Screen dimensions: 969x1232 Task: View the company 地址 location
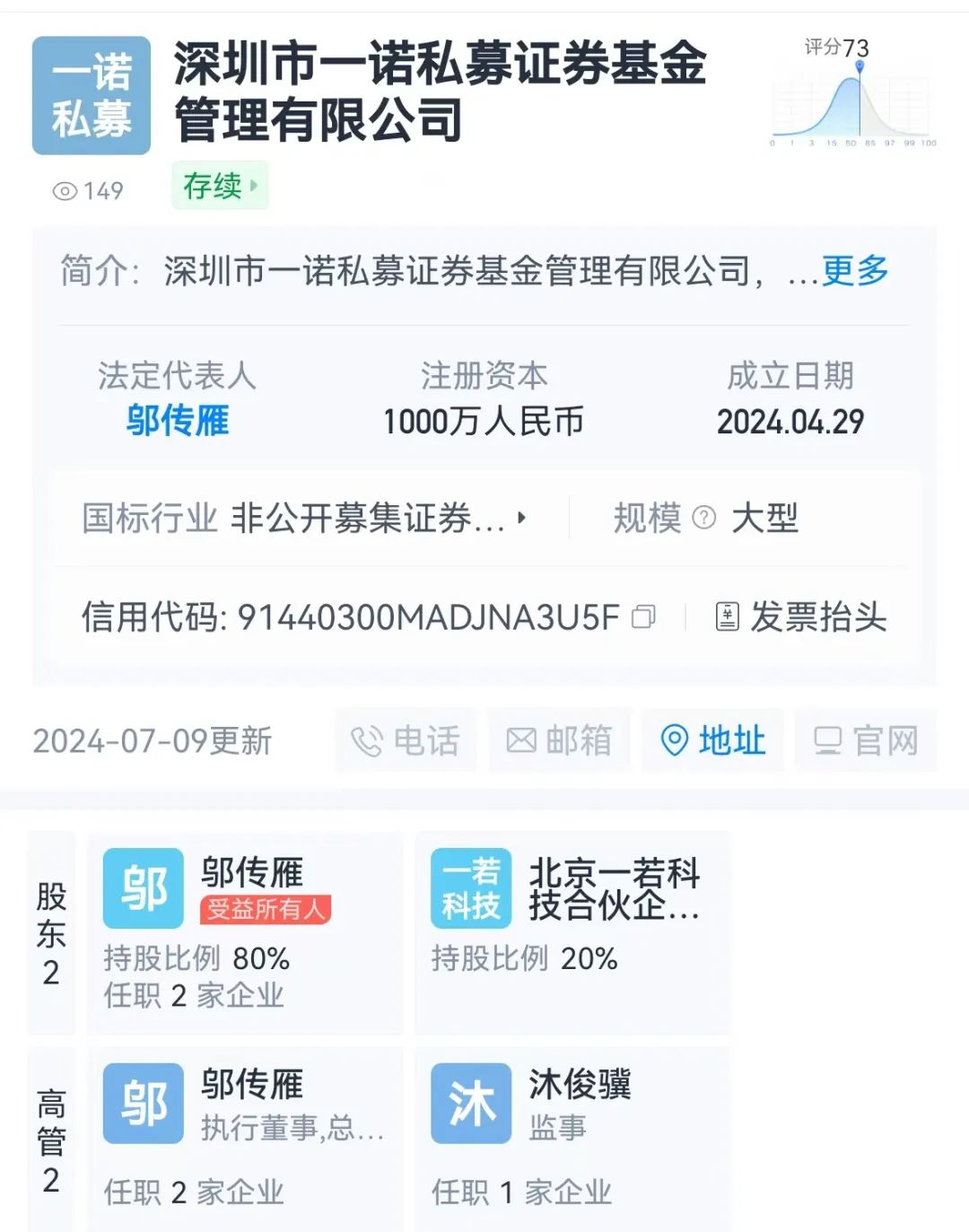coord(713,740)
